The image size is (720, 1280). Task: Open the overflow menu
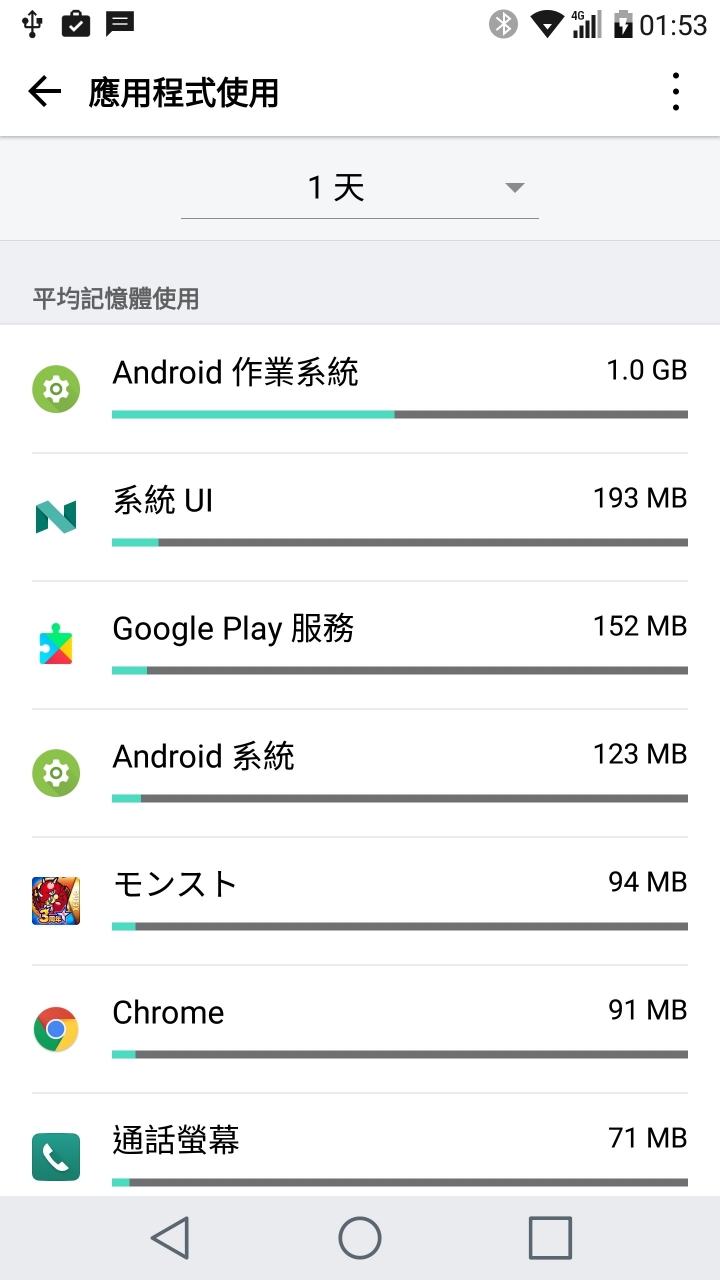click(676, 93)
